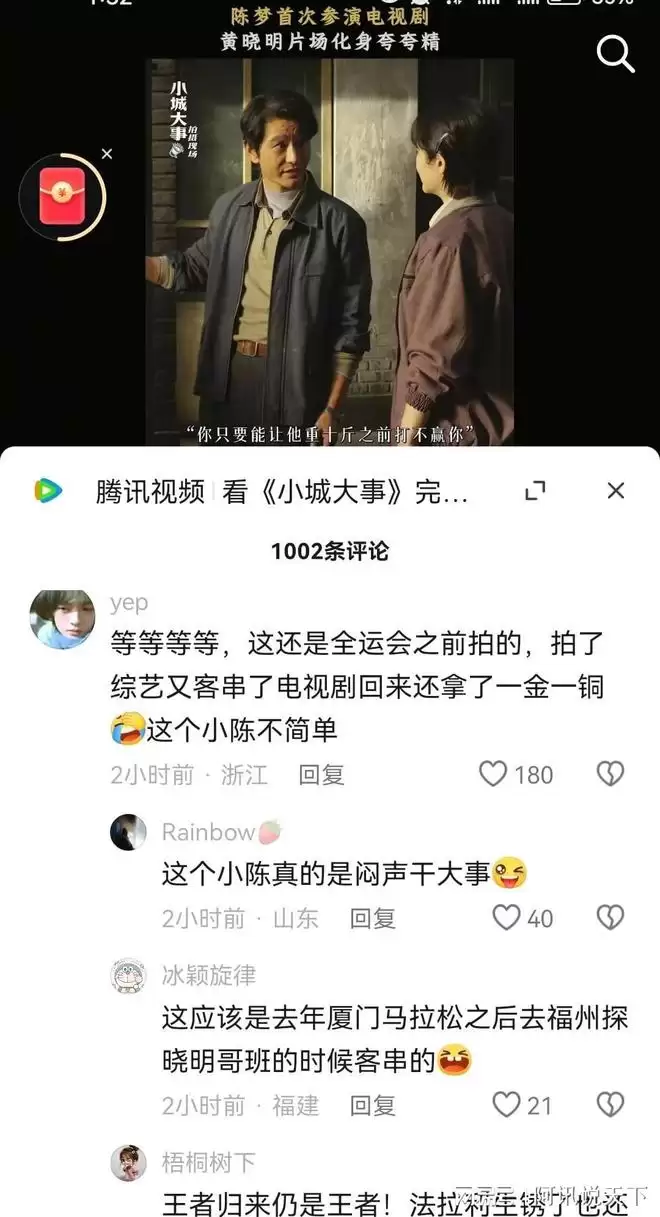Reply to Rainbow's comment
The height and width of the screenshot is (1217, 660).
(x=372, y=918)
